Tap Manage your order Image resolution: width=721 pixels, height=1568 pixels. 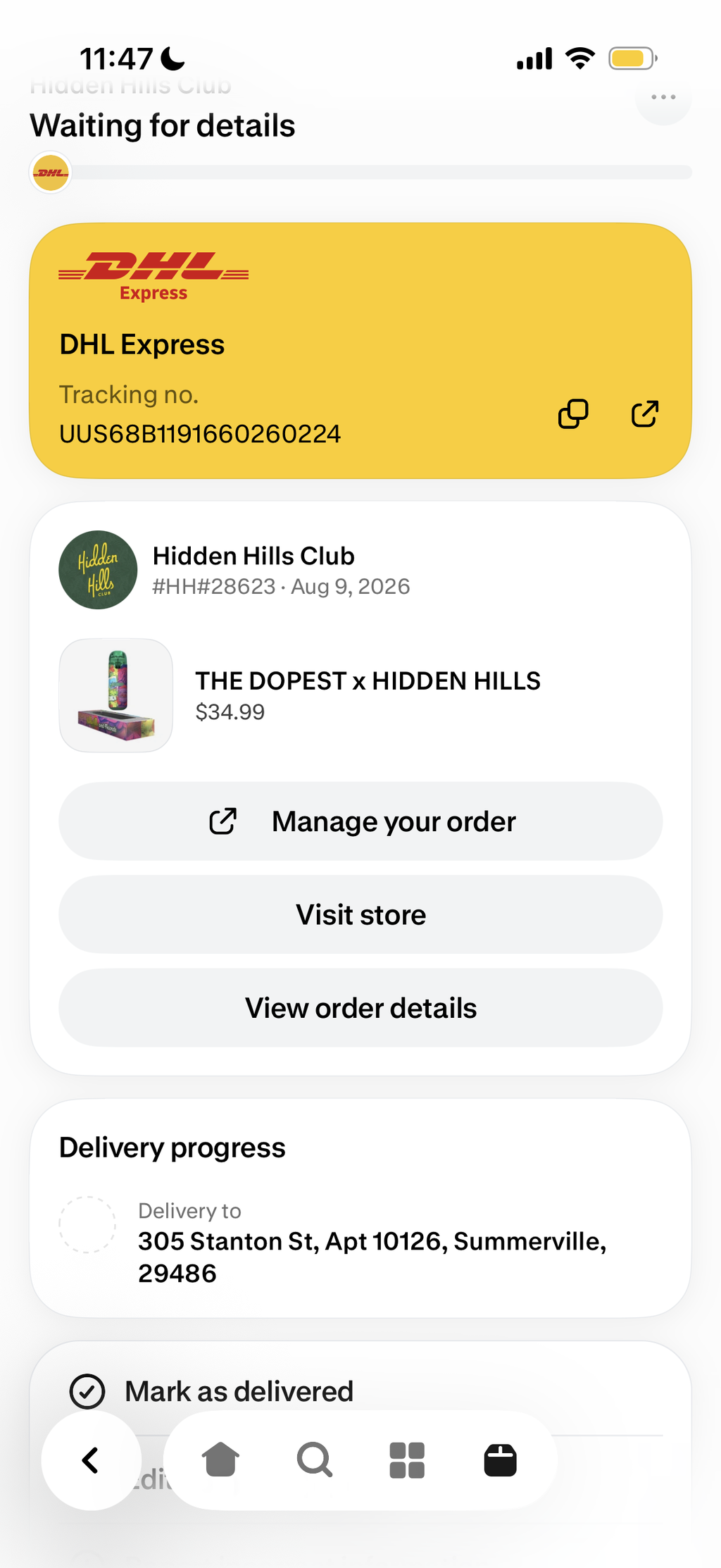coord(360,821)
